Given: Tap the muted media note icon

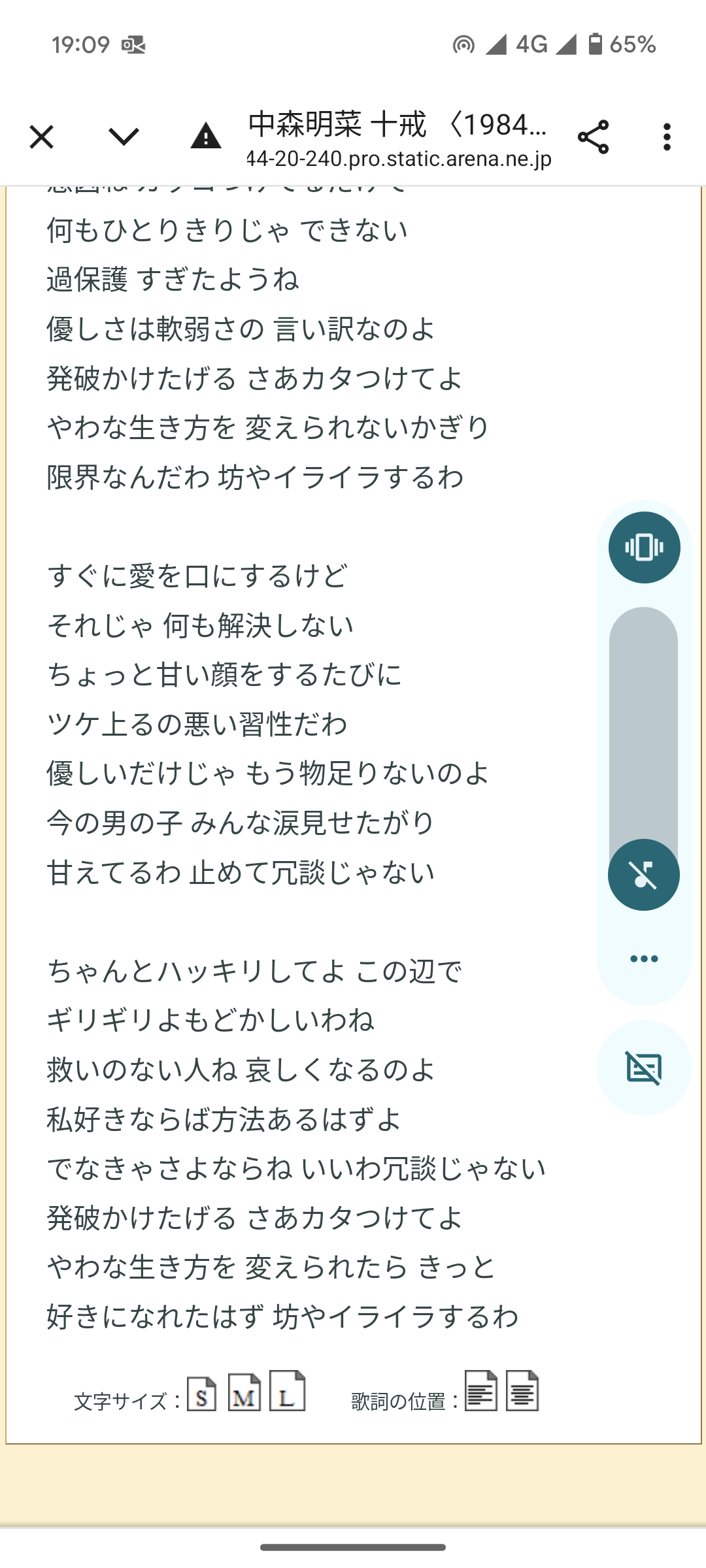Looking at the screenshot, I should click(x=644, y=875).
